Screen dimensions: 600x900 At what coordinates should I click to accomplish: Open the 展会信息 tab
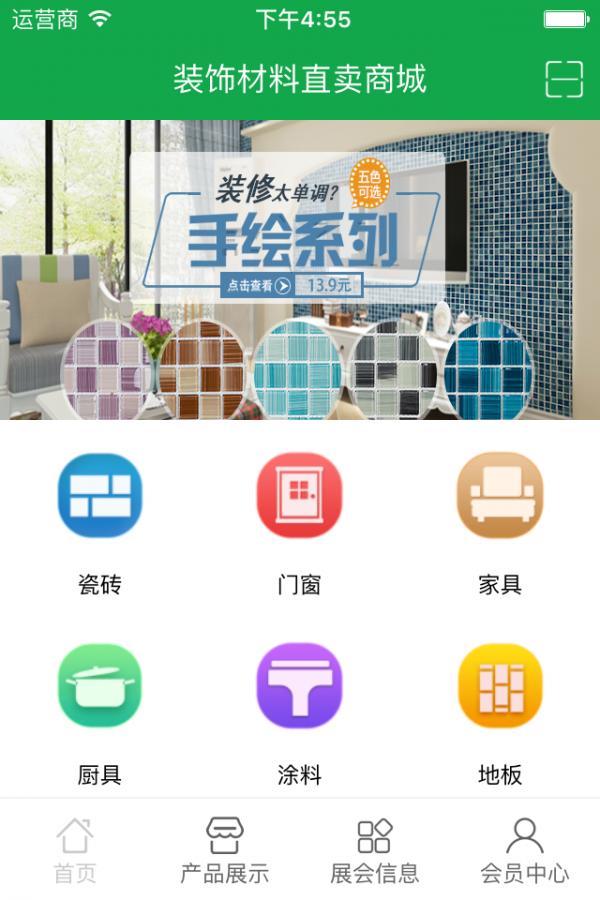tap(375, 850)
